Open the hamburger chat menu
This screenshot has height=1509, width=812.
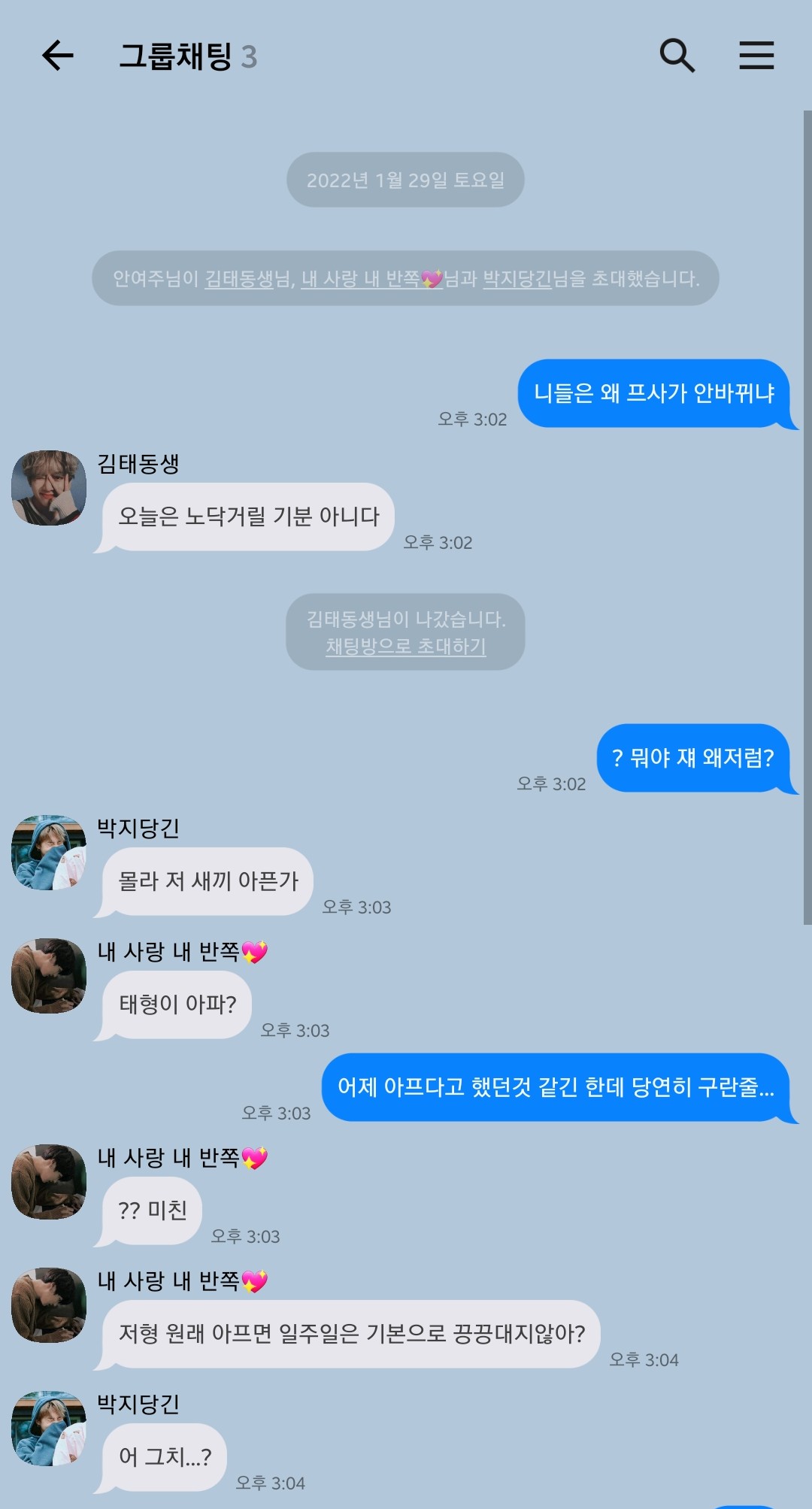pos(756,56)
